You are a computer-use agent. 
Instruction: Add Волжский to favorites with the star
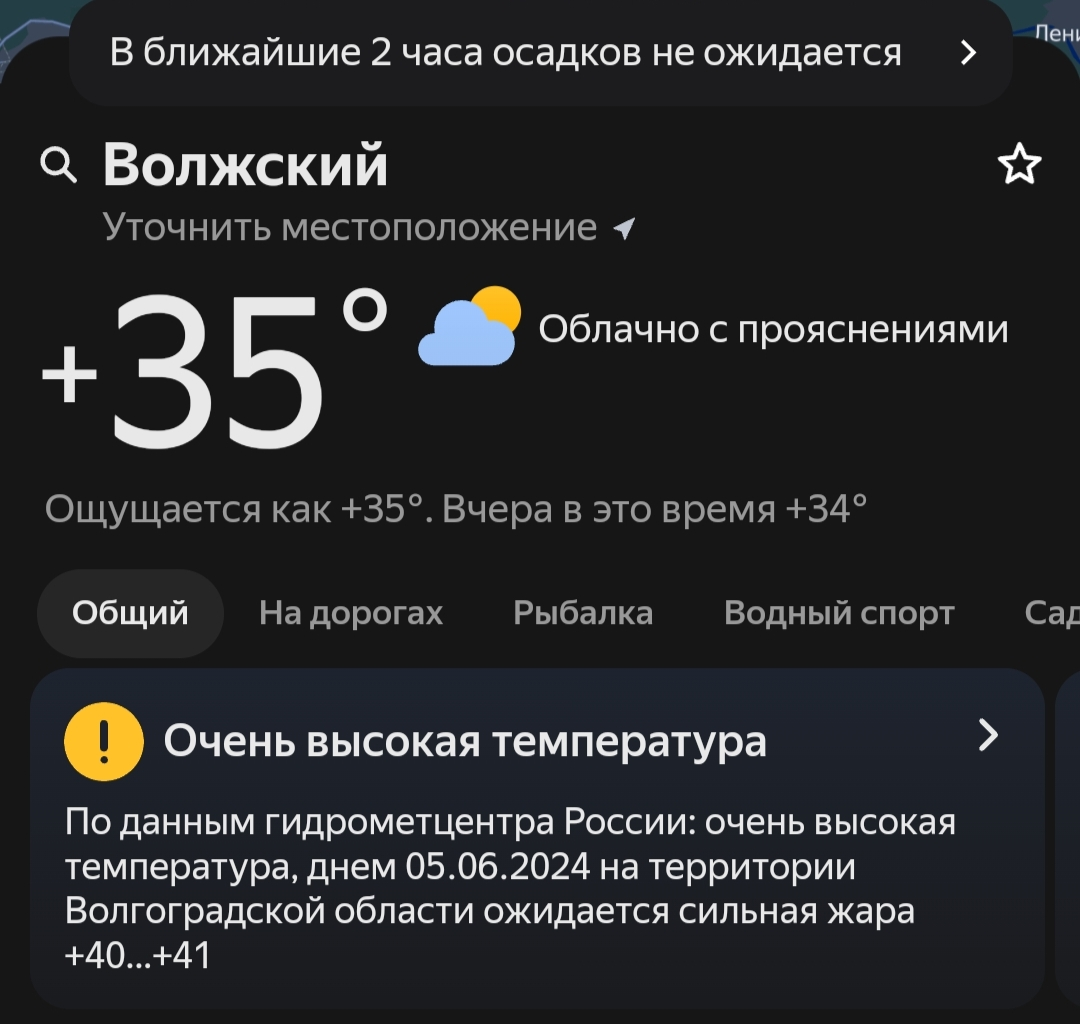[1019, 165]
